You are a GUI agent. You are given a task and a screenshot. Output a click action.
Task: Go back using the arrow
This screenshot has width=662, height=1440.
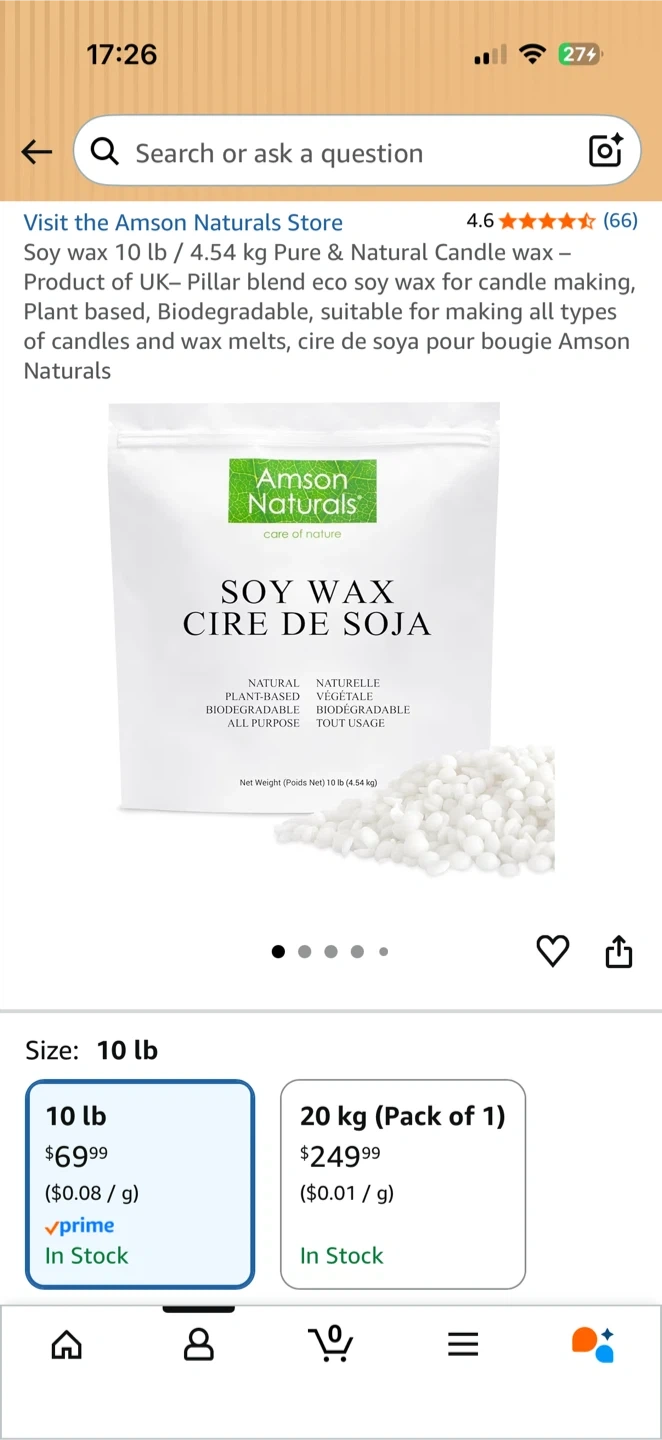tap(37, 152)
